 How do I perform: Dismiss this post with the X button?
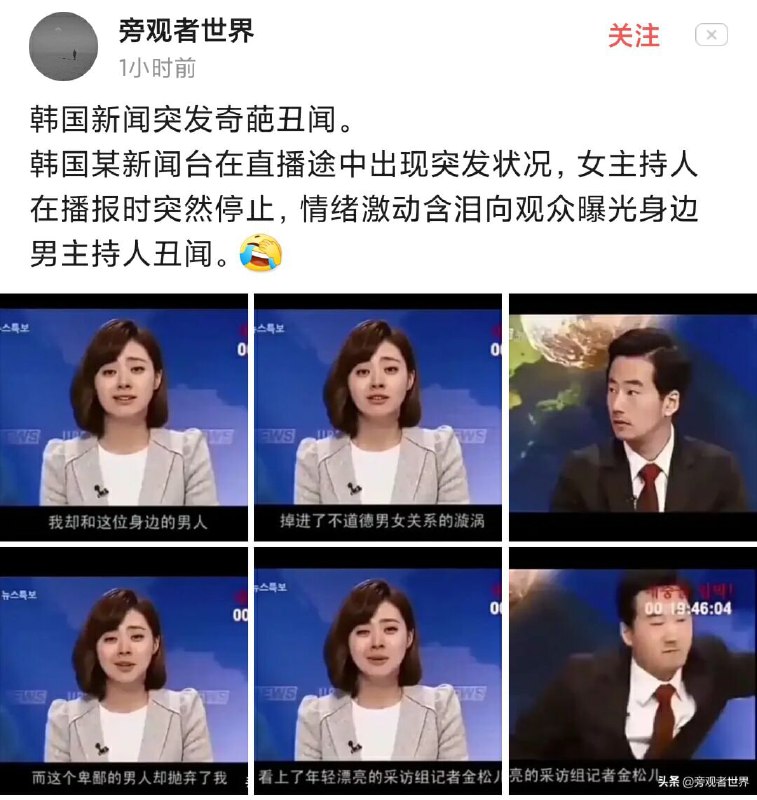pos(711,35)
